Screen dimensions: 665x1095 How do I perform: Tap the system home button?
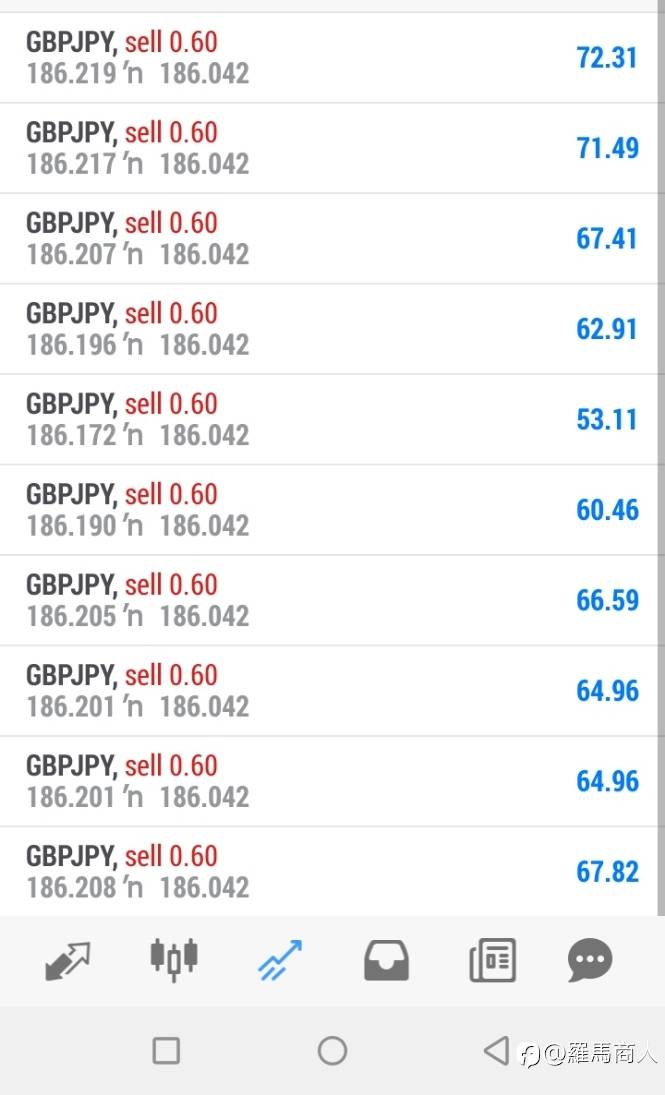click(332, 1050)
